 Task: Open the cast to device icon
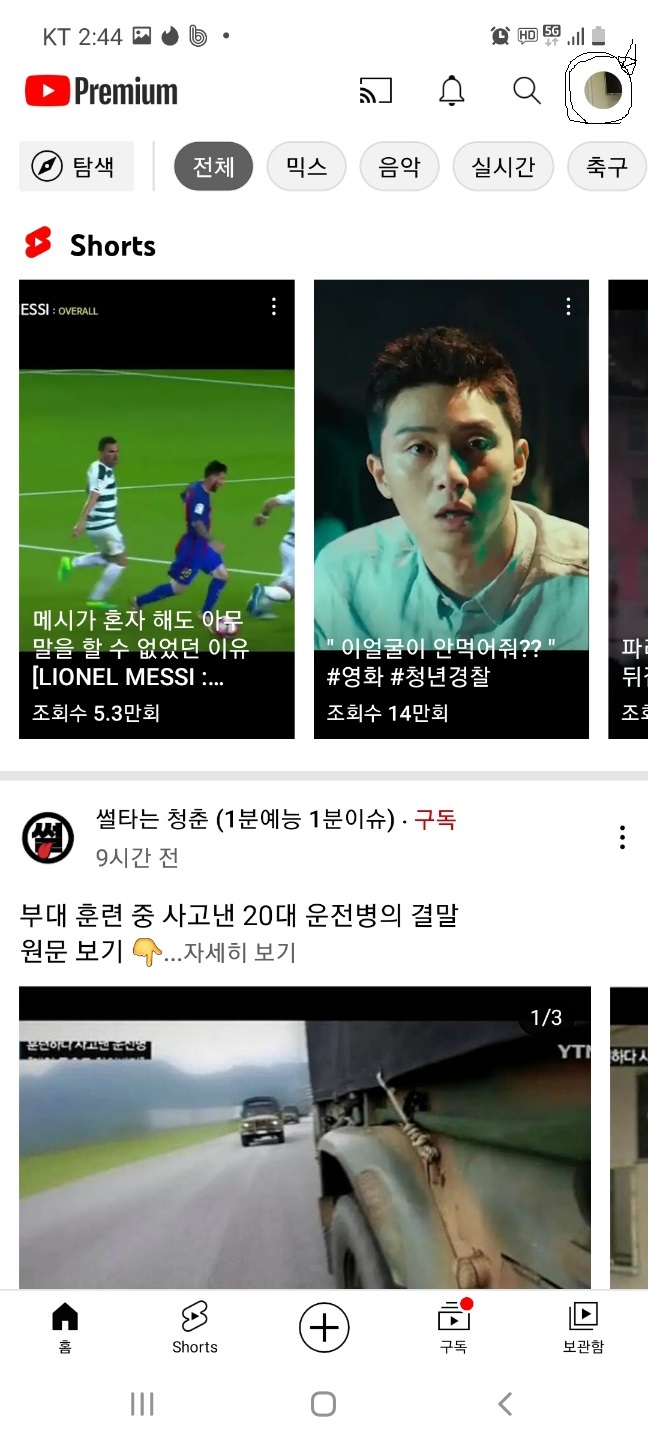(375, 91)
